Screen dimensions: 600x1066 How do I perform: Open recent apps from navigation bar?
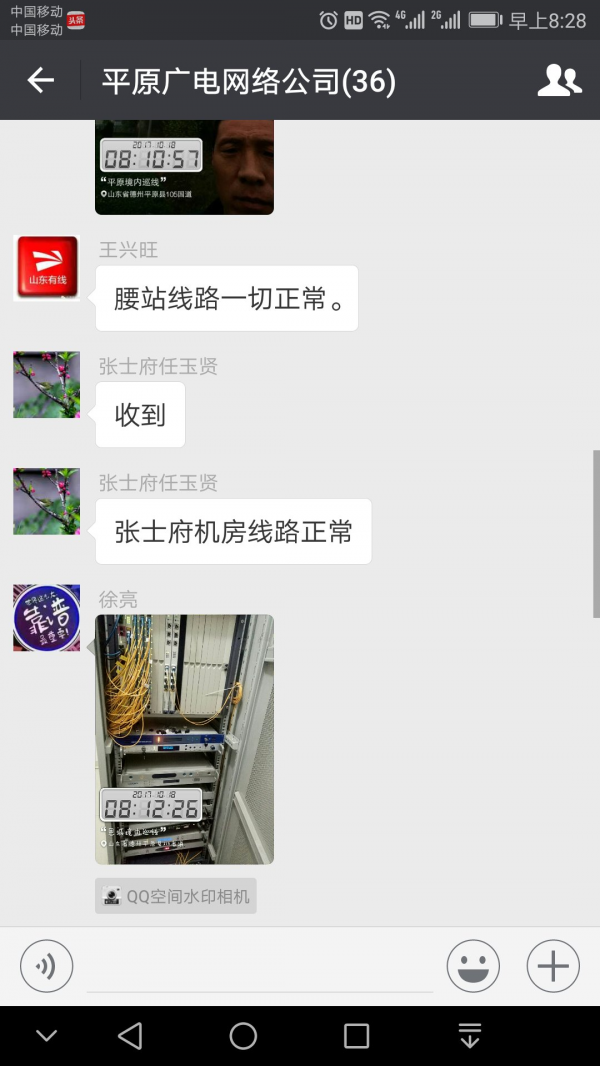coord(356,1036)
